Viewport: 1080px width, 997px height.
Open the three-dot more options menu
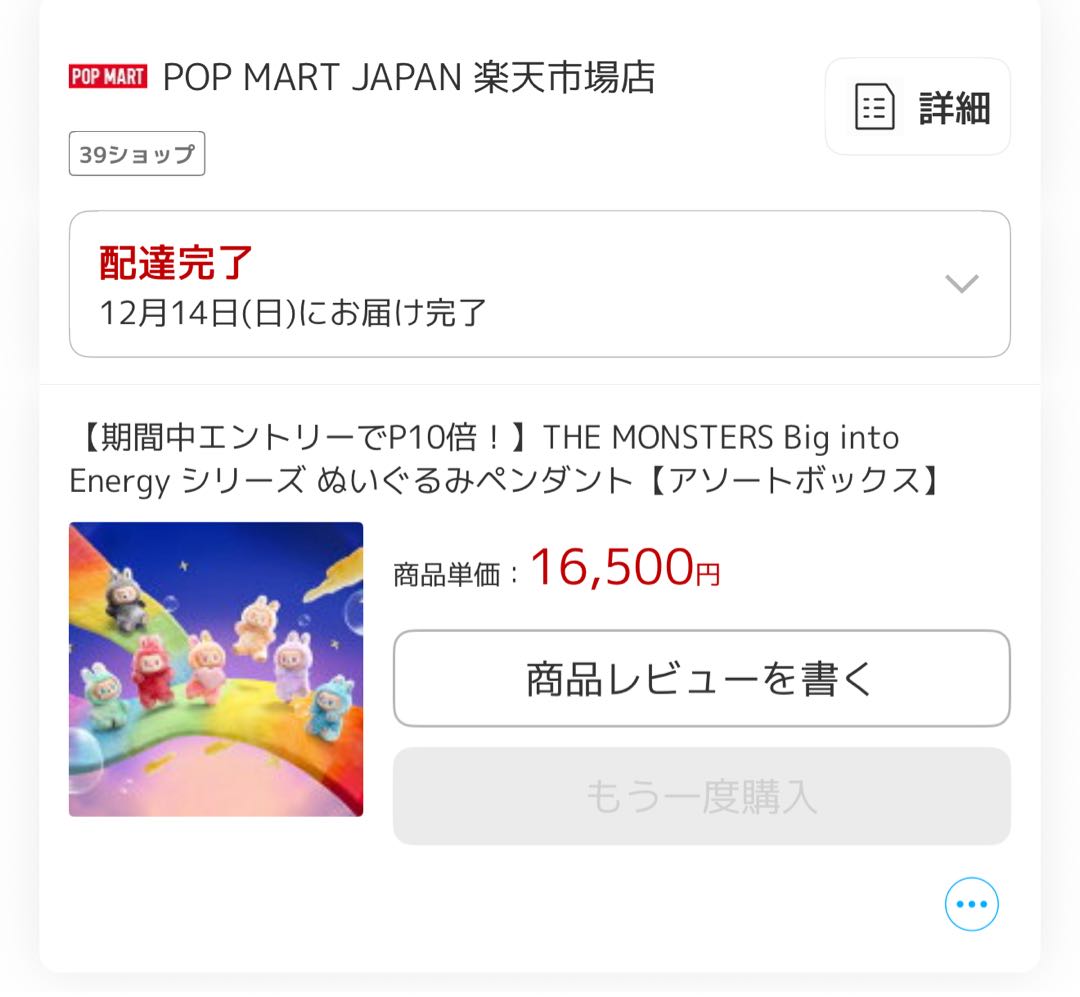(x=971, y=904)
